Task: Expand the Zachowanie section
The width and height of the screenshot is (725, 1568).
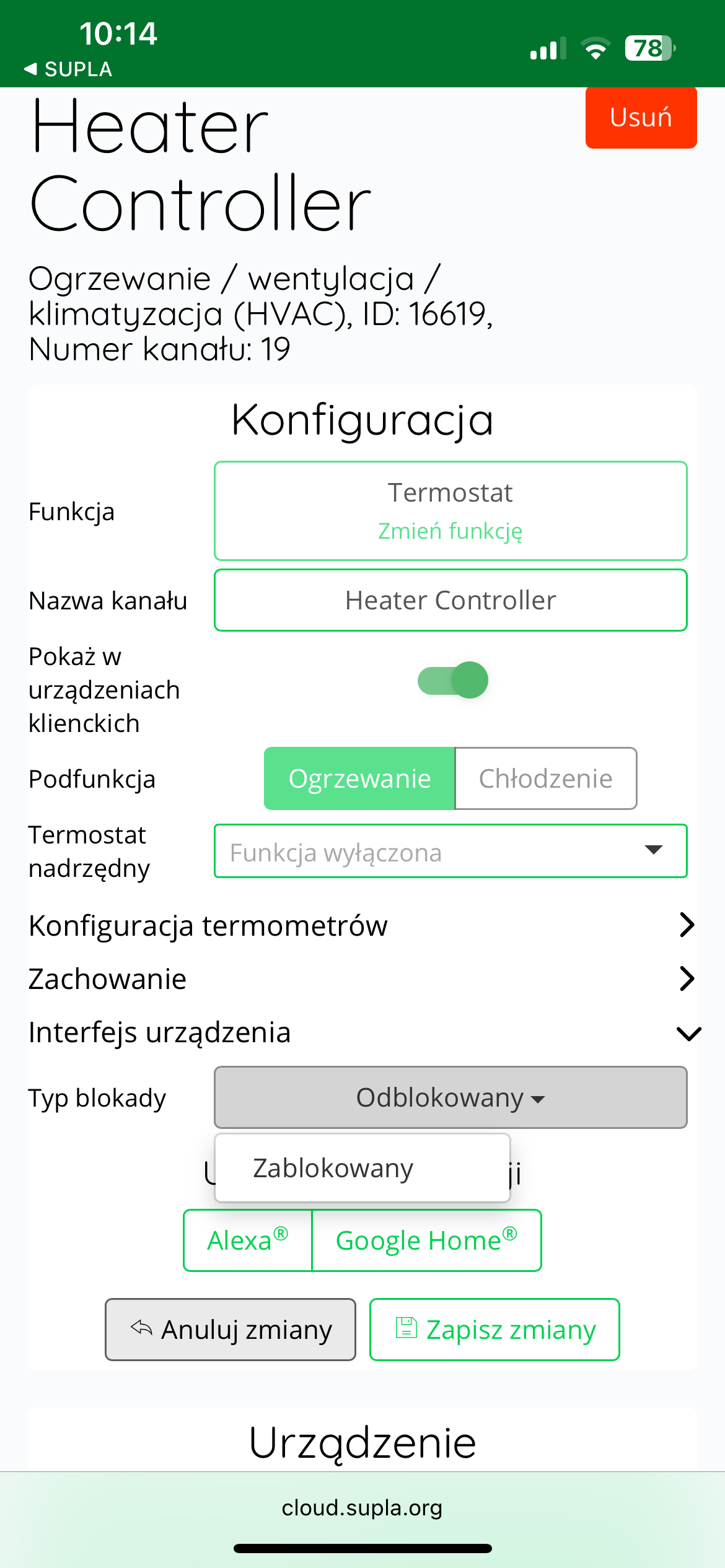Action: (x=362, y=979)
